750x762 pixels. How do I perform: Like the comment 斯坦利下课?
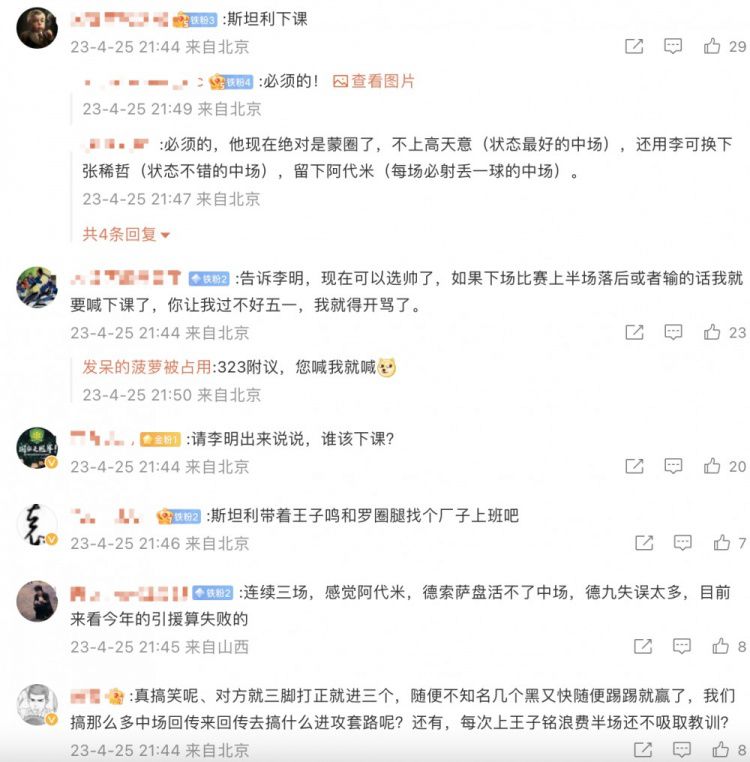(x=712, y=46)
